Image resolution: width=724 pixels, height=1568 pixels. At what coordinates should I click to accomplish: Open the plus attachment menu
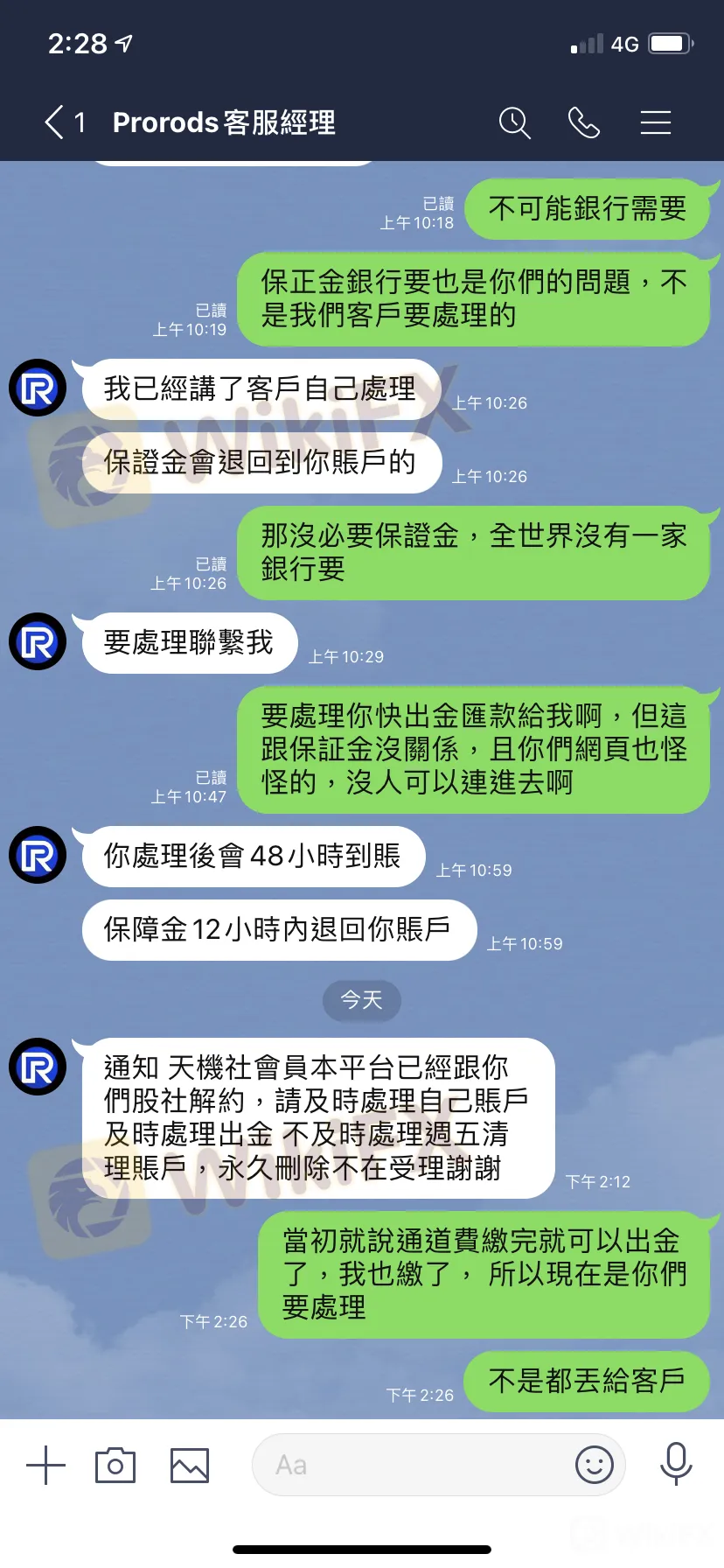(46, 1465)
